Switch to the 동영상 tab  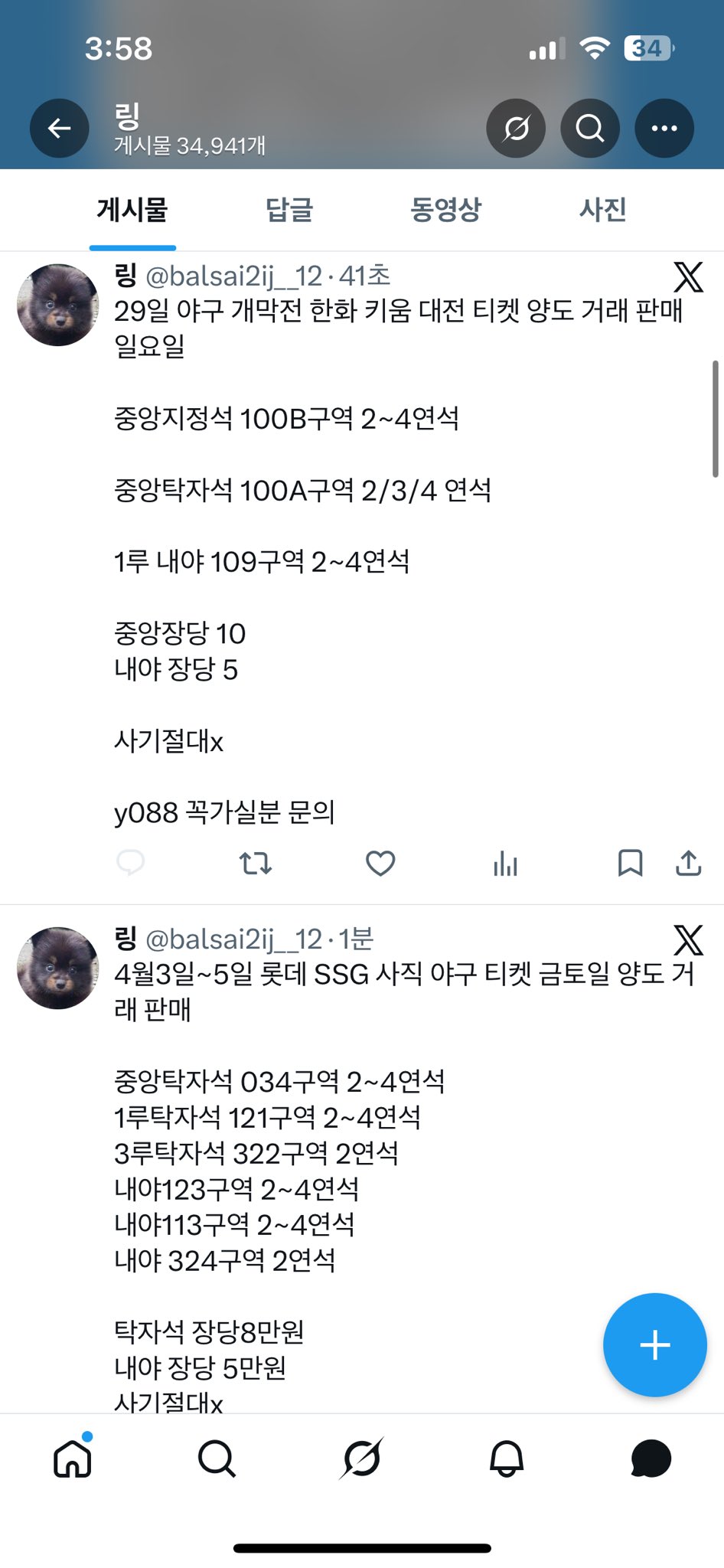(445, 209)
